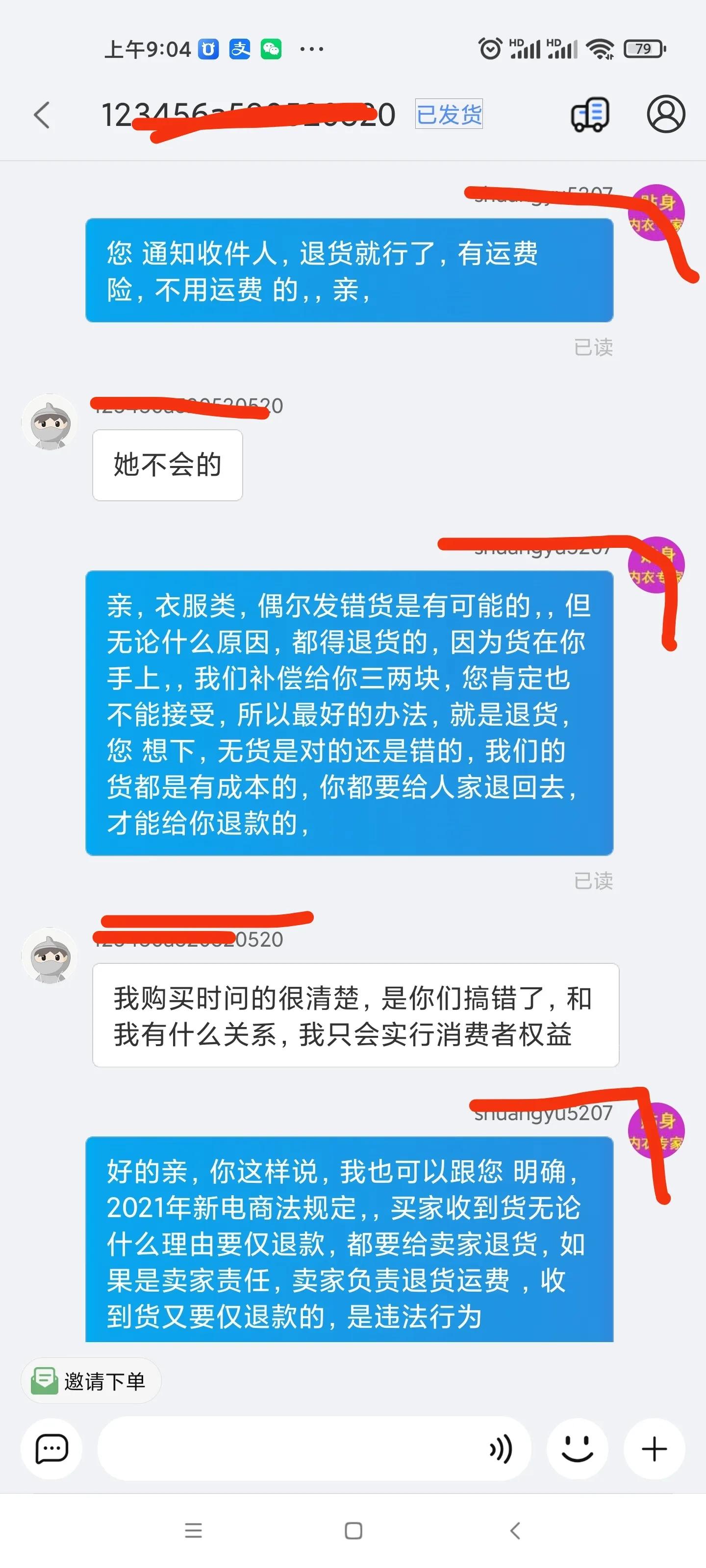
Task: Open the buyer profile icon top right
Action: [666, 115]
